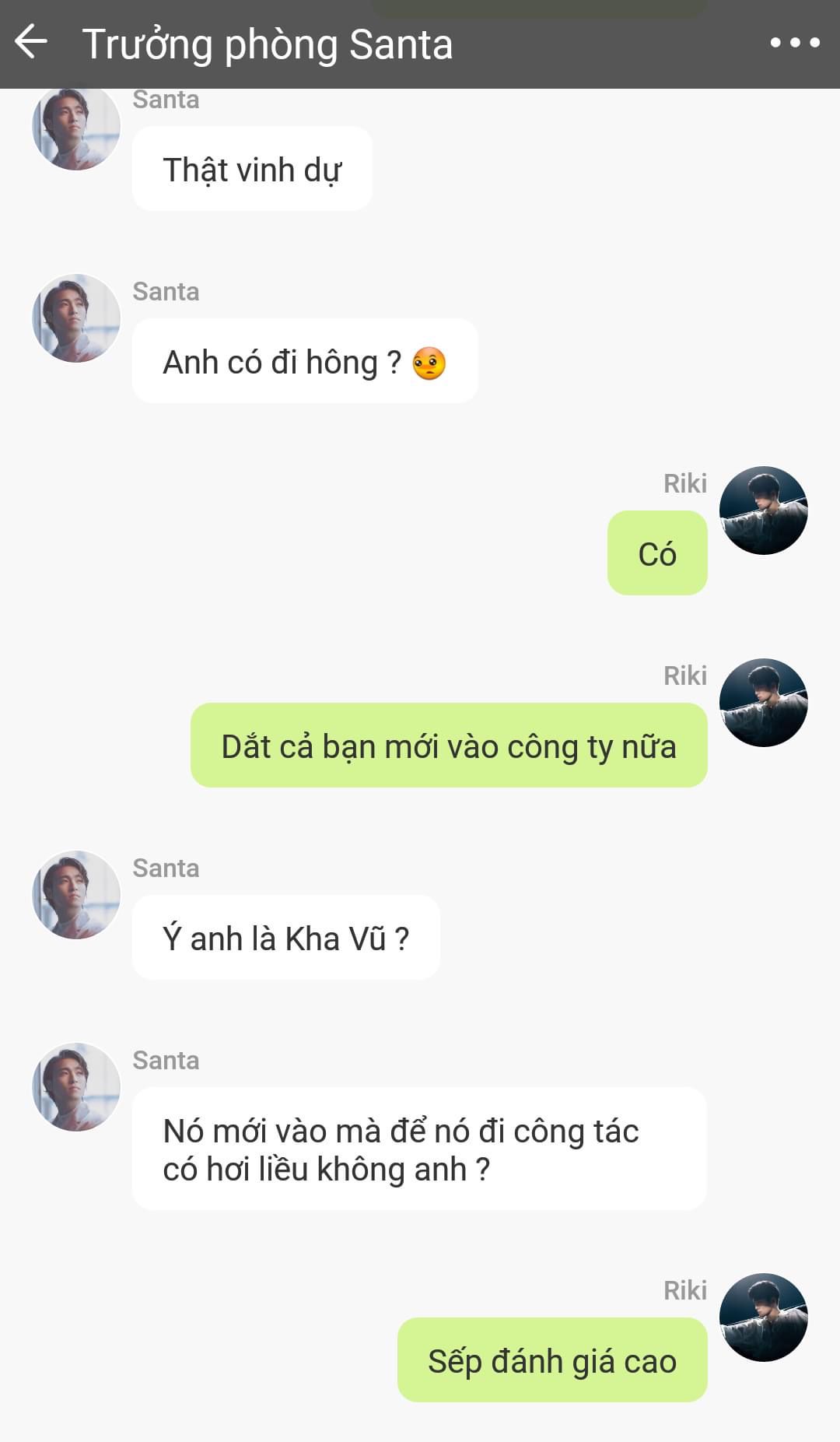Screen dimensions: 840x1442
Task: Open Santa's avatar beside "Thật vinh dự"
Action: (x=76, y=128)
